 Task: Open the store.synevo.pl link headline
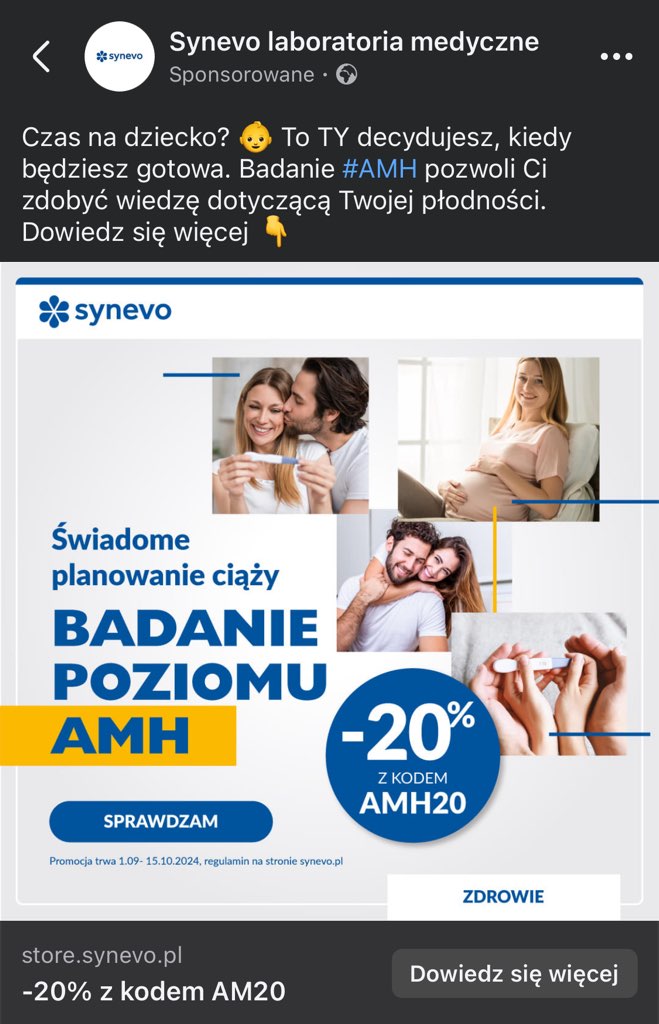(153, 991)
